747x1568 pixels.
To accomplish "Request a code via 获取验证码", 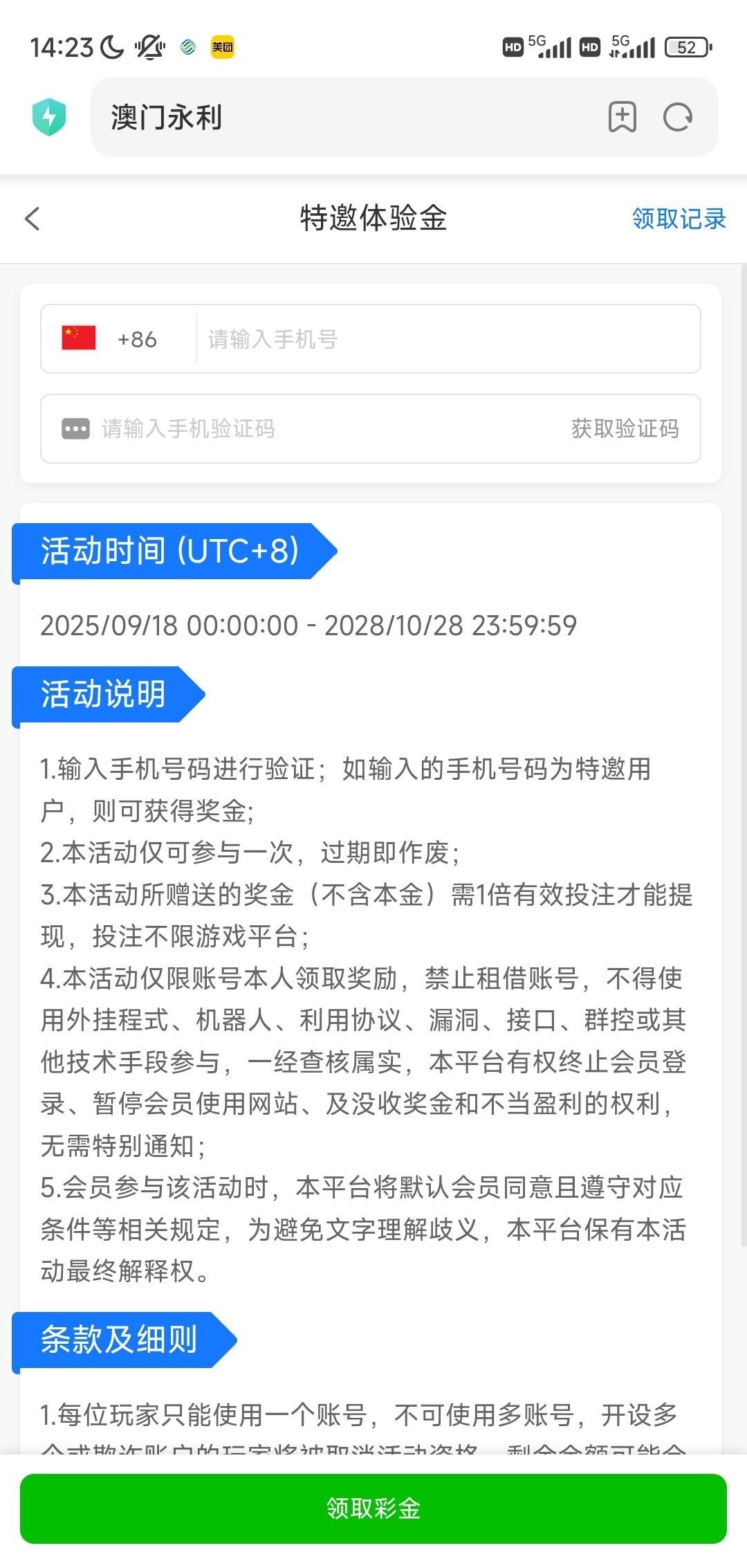I will [625, 429].
